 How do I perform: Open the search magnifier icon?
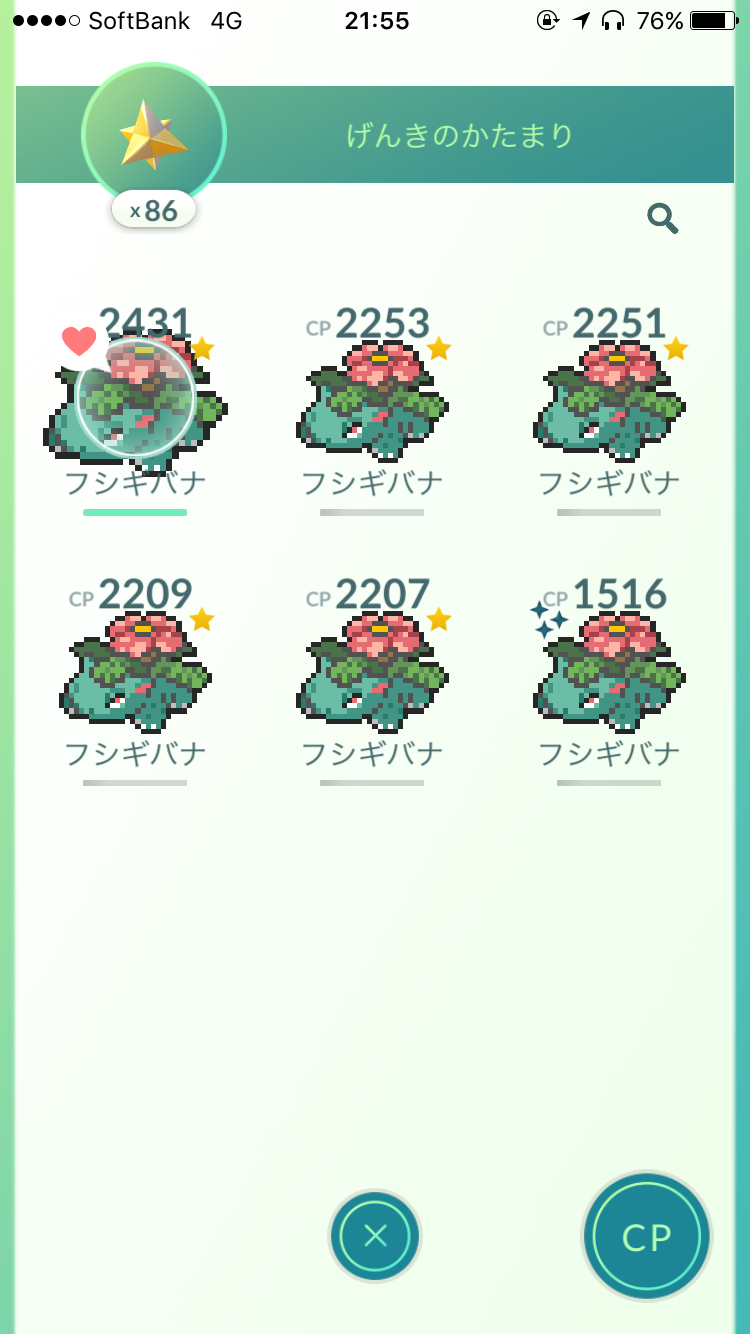(x=662, y=218)
